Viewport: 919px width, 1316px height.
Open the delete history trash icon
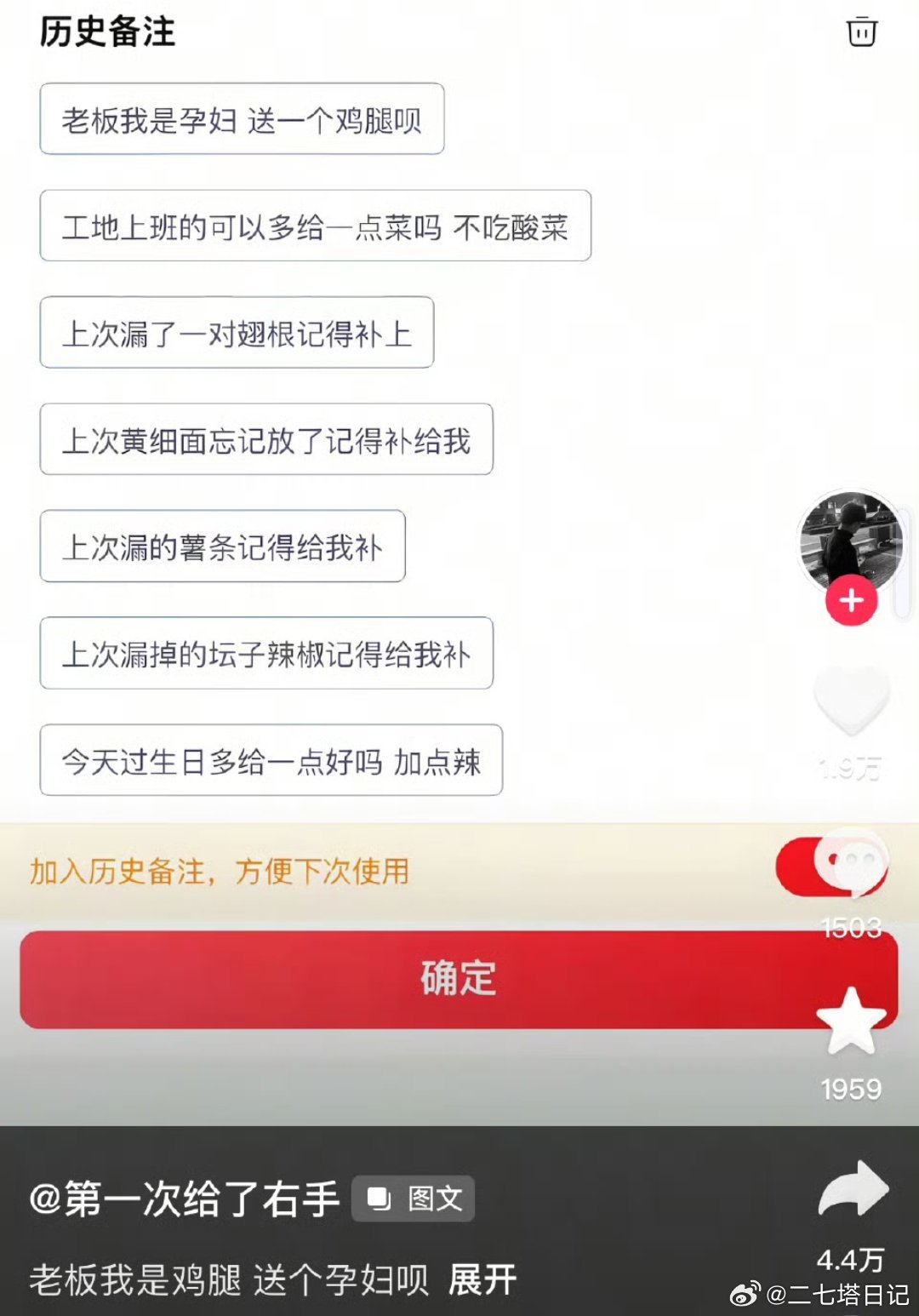pyautogui.click(x=863, y=32)
